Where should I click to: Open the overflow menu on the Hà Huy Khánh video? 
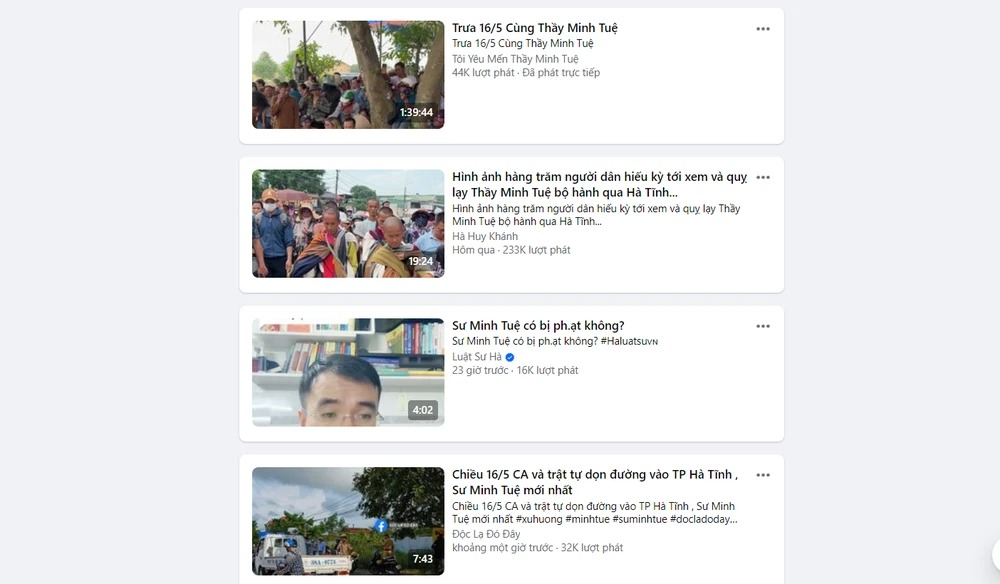tap(763, 178)
